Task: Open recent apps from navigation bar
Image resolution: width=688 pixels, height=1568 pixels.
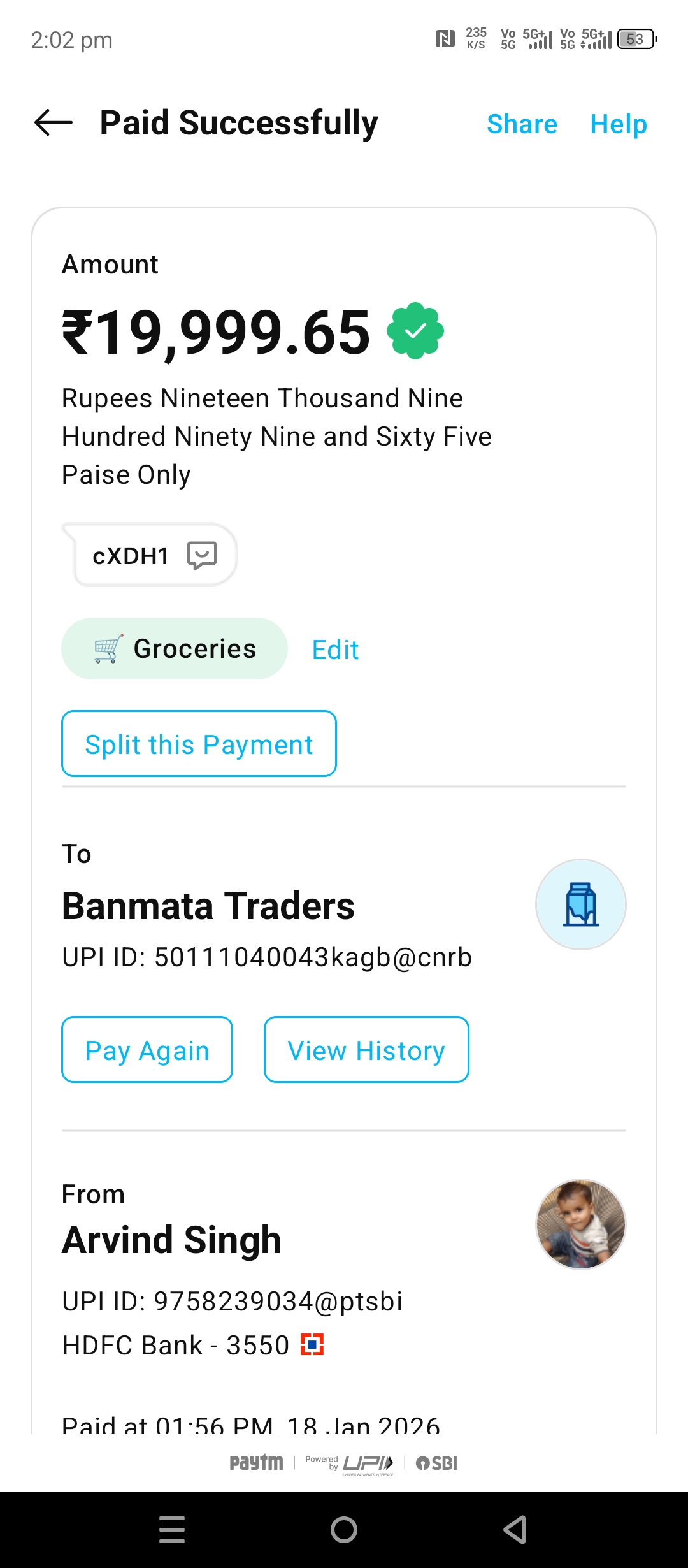Action: pos(172,1529)
